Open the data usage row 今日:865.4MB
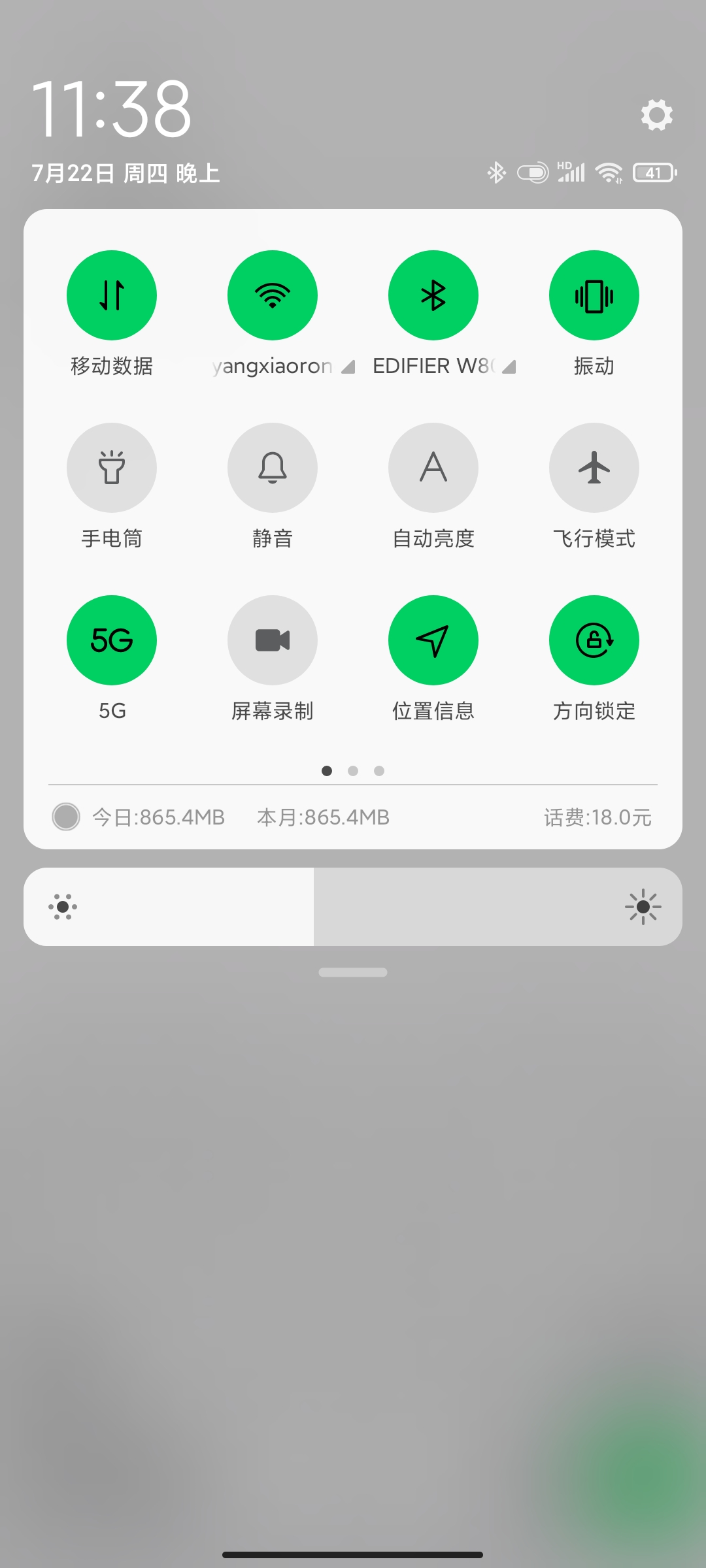 (353, 817)
